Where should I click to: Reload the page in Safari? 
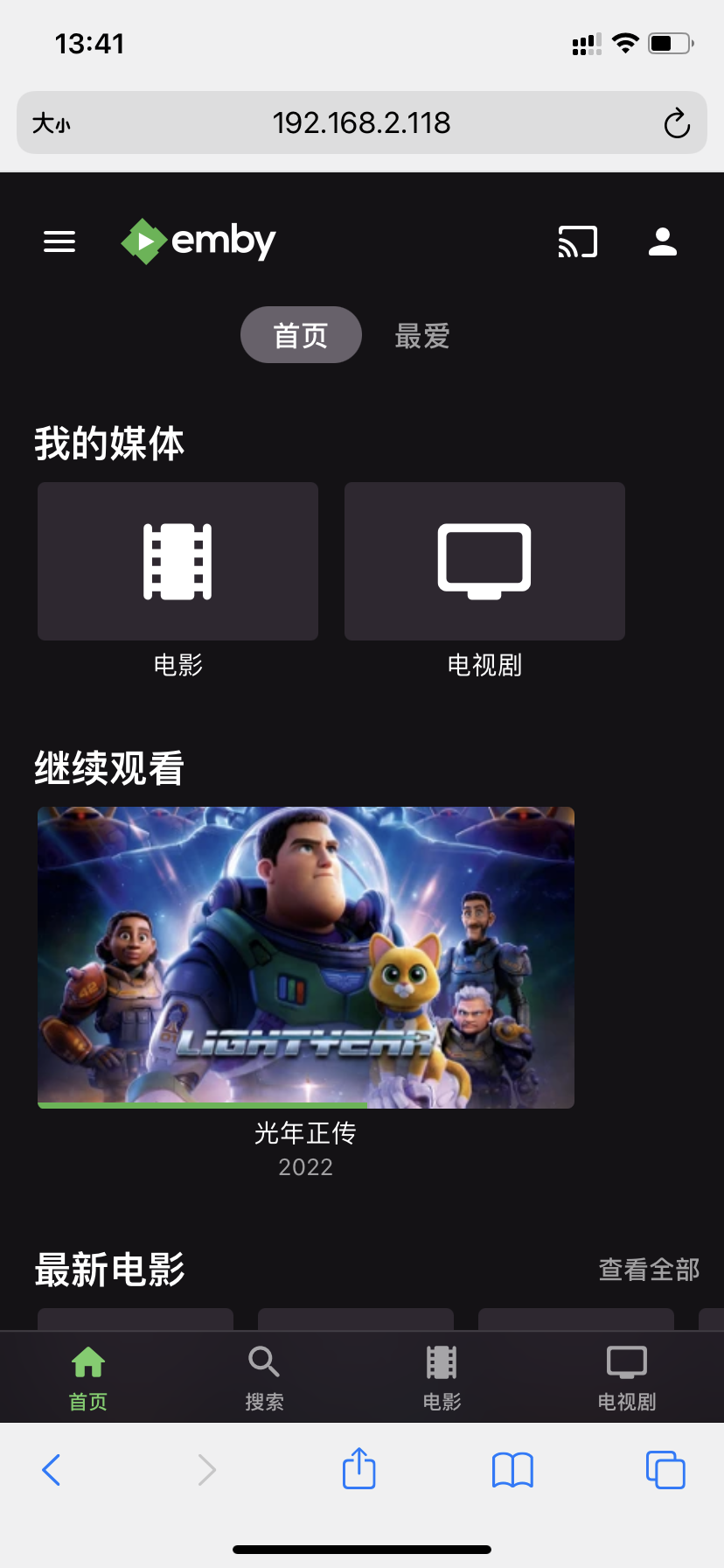(x=676, y=122)
